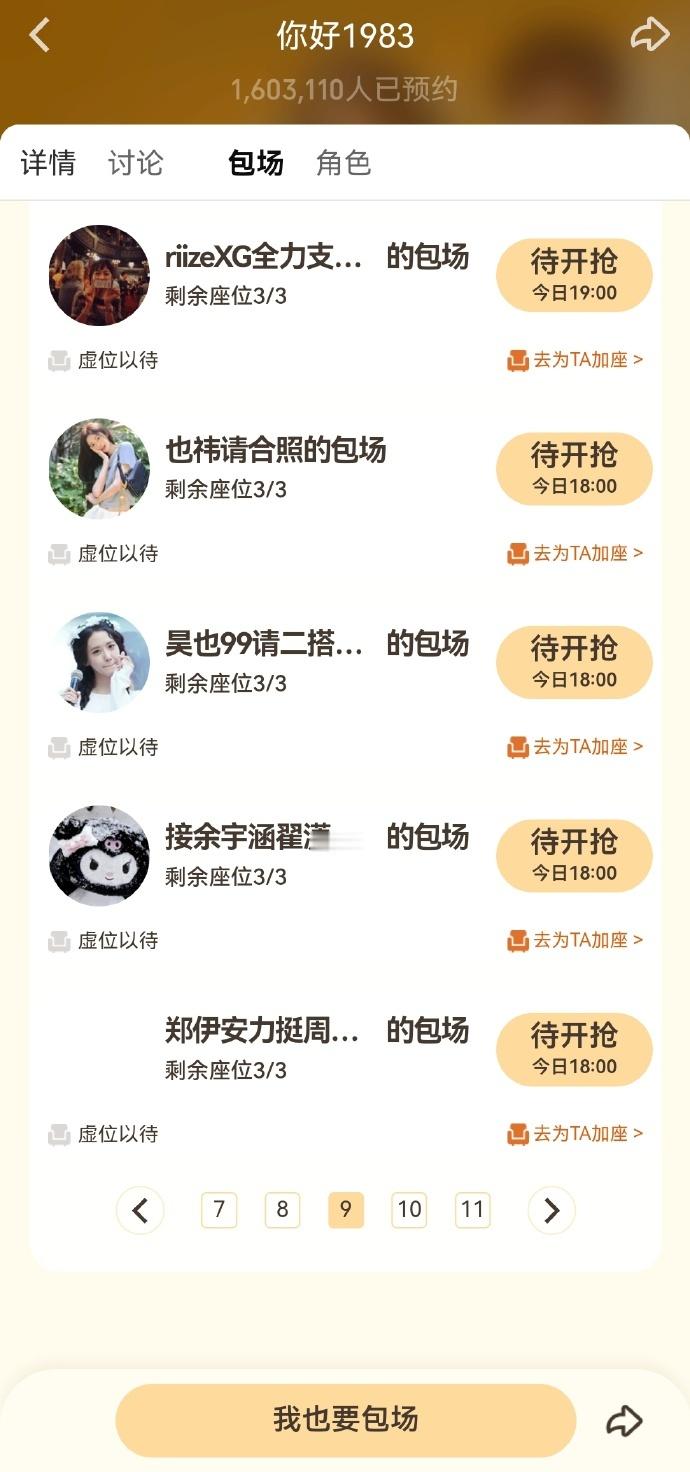Switch to the 详情 tab
The height and width of the screenshot is (1472, 690).
(x=48, y=163)
